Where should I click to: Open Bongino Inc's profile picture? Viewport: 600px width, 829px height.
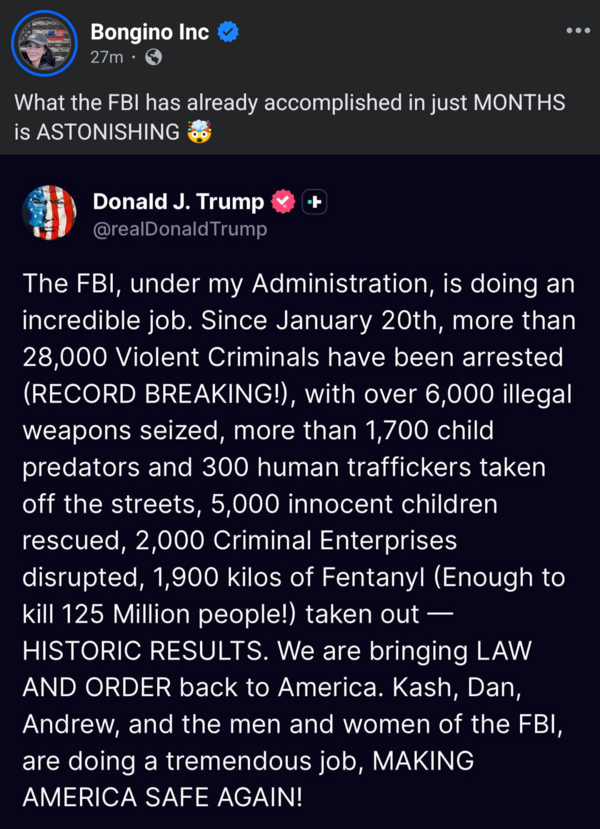[x=43, y=44]
